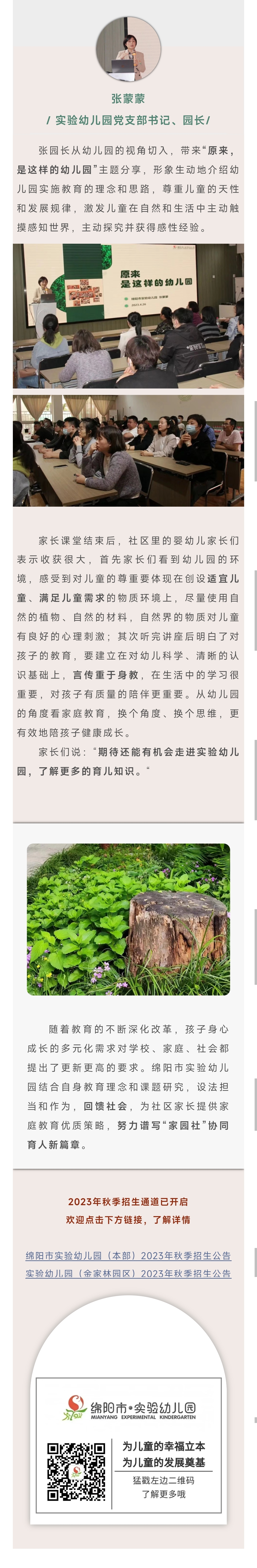257x1568 pixels.
Task: Open the 实验幼儿园（佘家林园区）2023年秋季招生公告 link
Action: [128, 1273]
